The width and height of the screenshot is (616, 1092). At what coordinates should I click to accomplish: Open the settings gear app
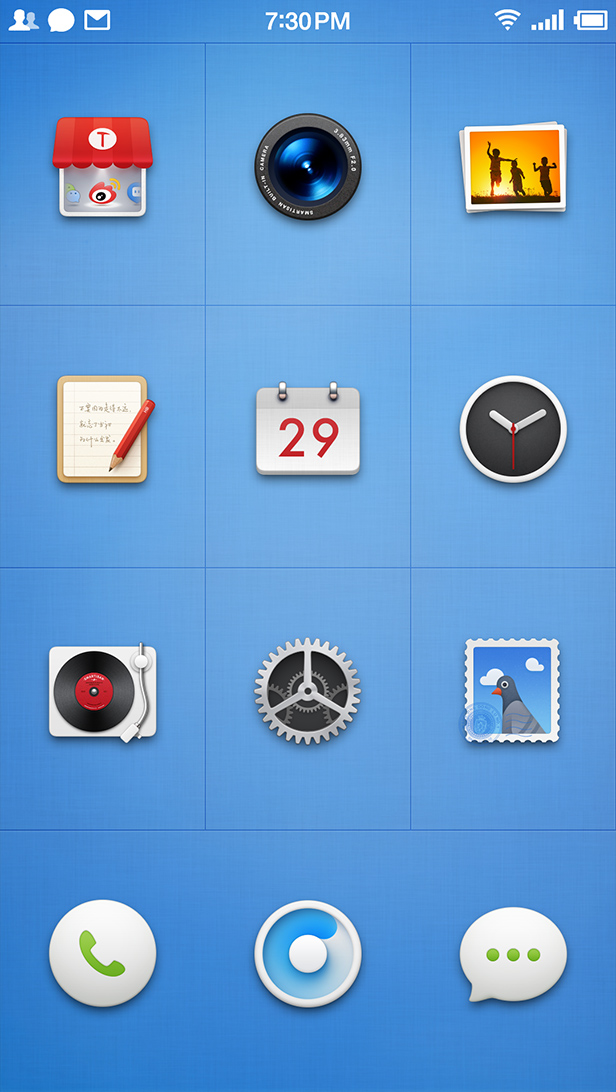coord(308,691)
